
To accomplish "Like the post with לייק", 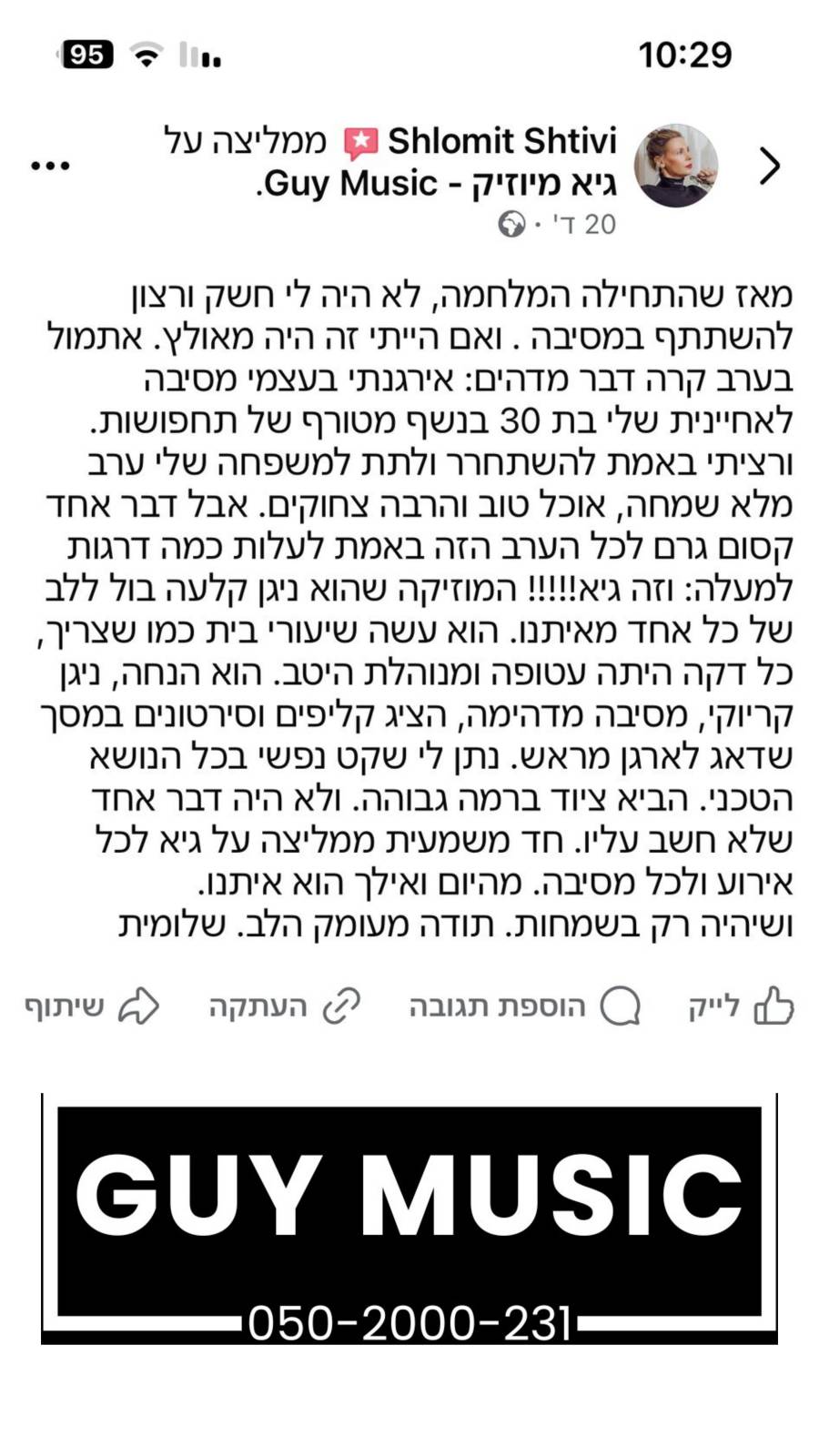I will 742,1006.
